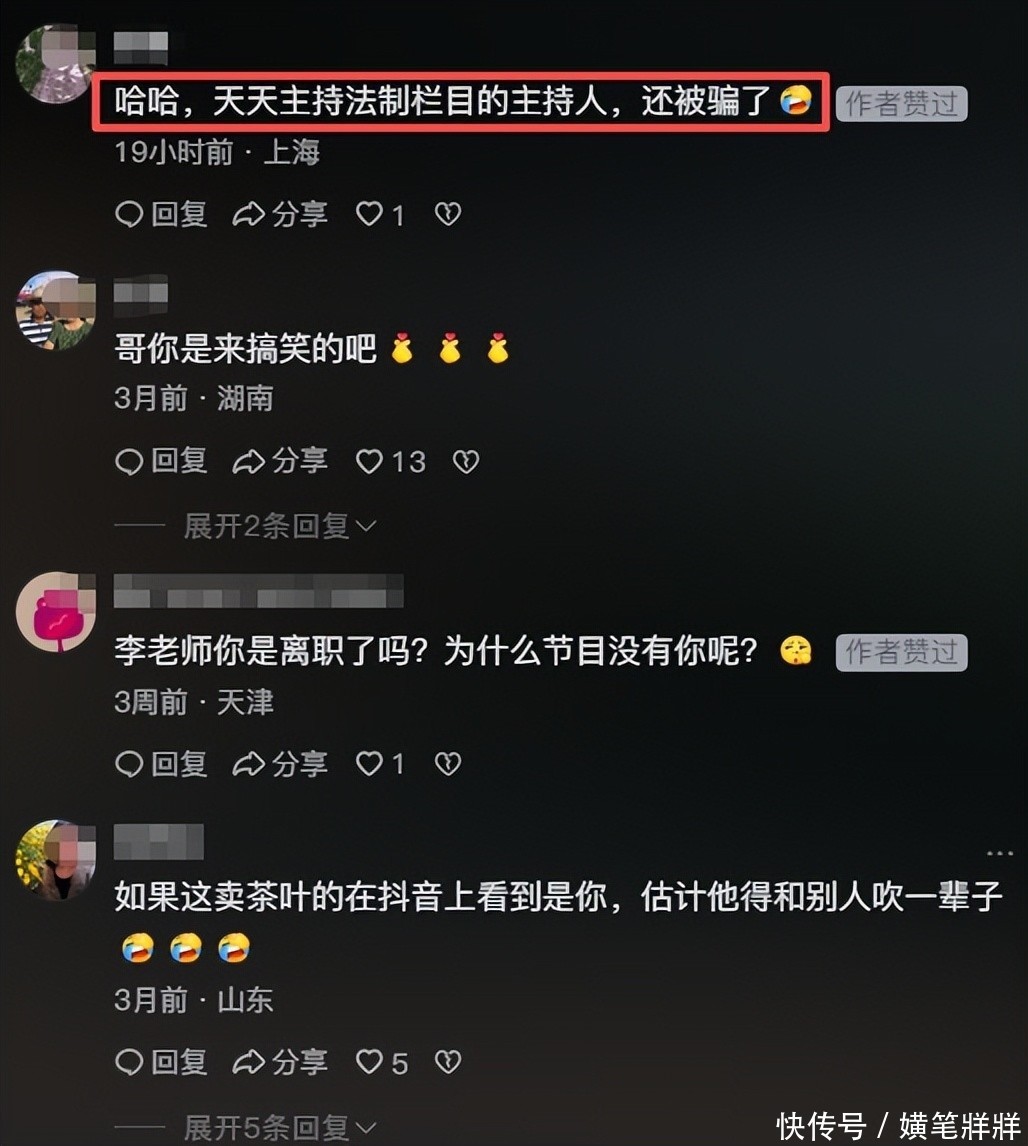This screenshot has width=1028, height=1146.
Task: Share the '哈哈，天天主持法制栏目' comment
Action: point(280,214)
